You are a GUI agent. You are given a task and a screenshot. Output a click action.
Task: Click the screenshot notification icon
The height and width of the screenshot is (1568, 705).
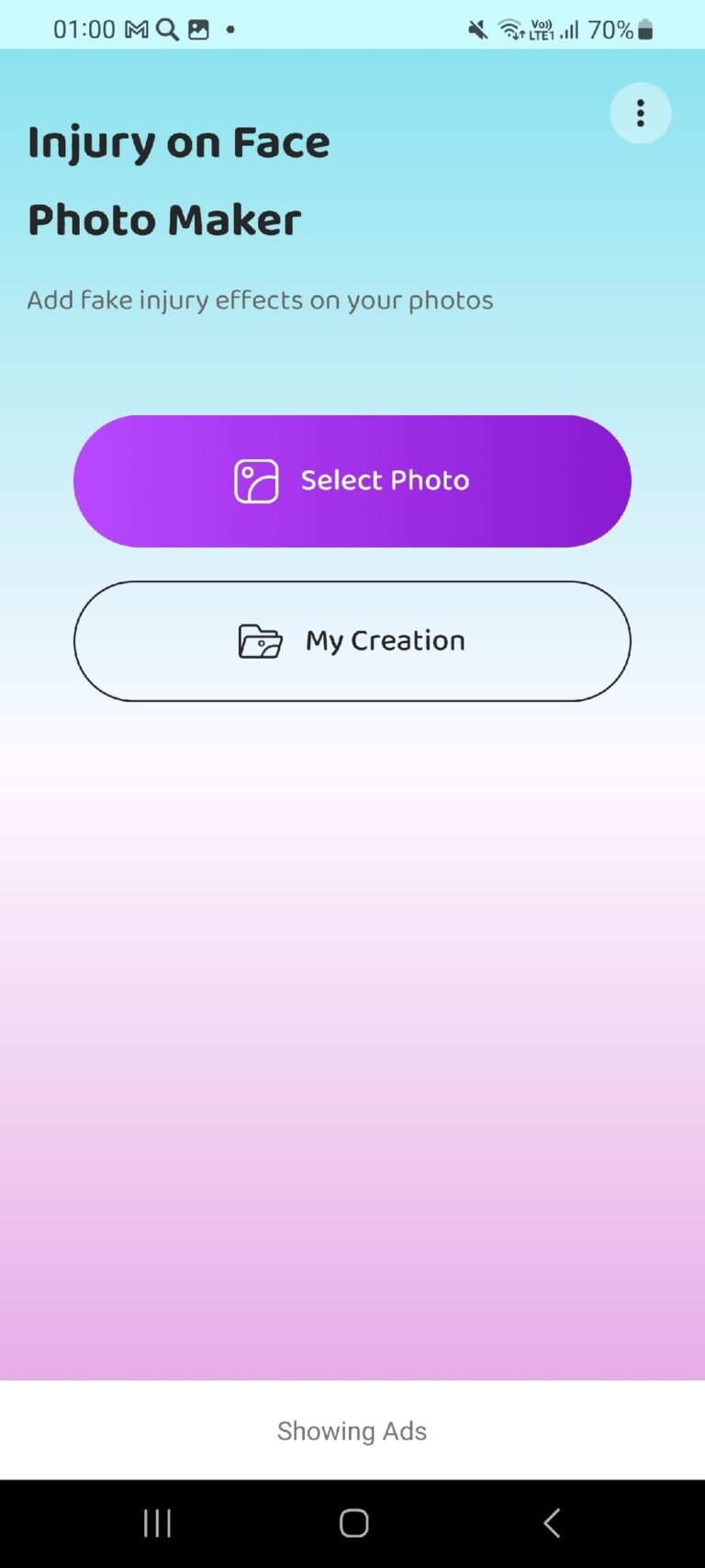pyautogui.click(x=197, y=28)
